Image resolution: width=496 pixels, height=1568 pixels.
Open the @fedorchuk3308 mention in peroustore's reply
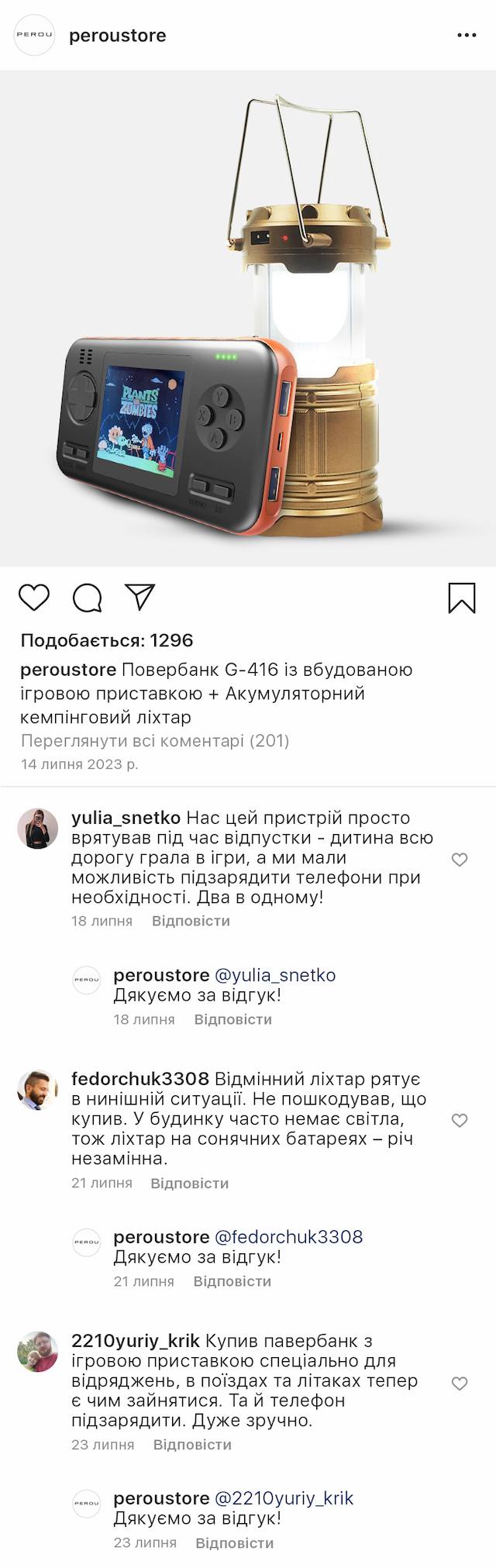coord(288,1237)
